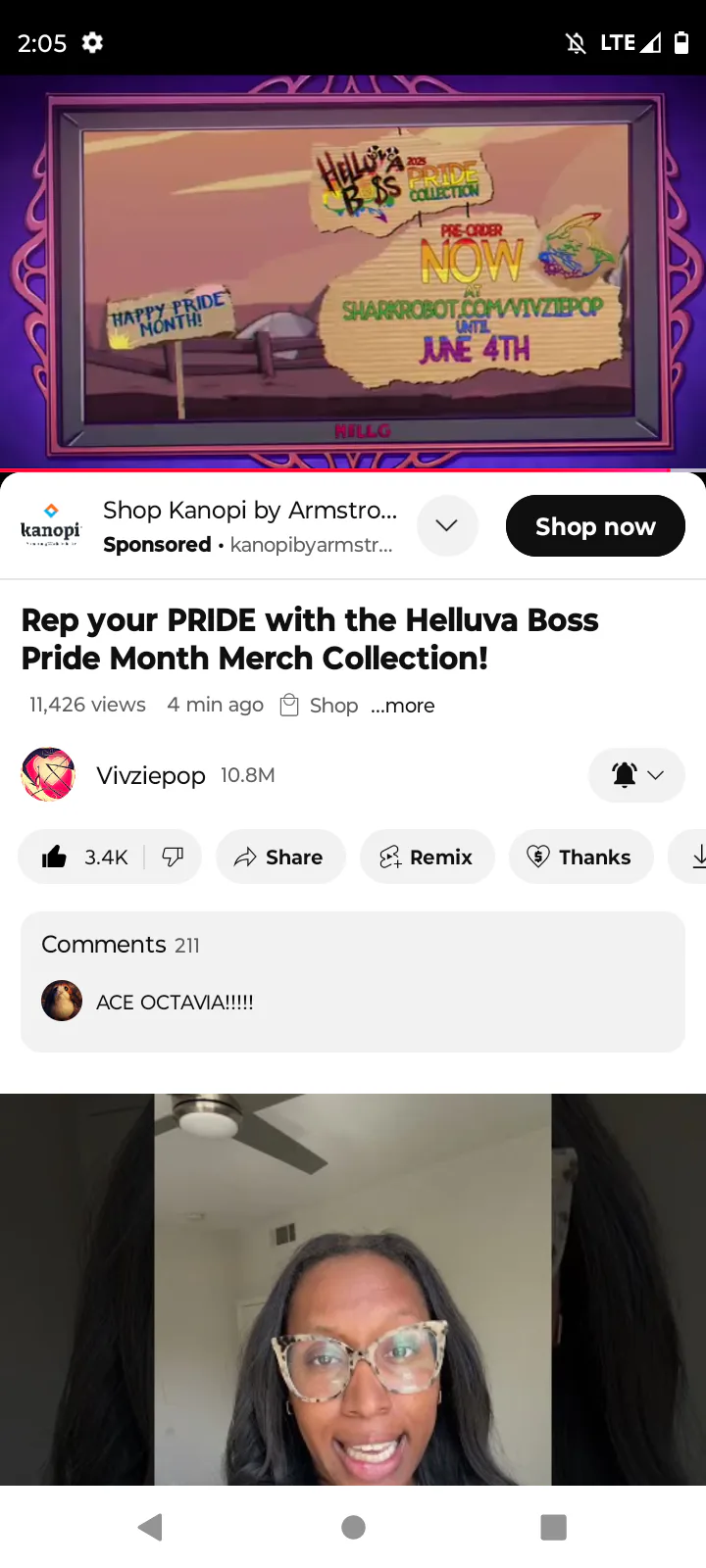Expand the sponsored ad details chevron
Screen dimensions: 706x1568
pos(447,525)
